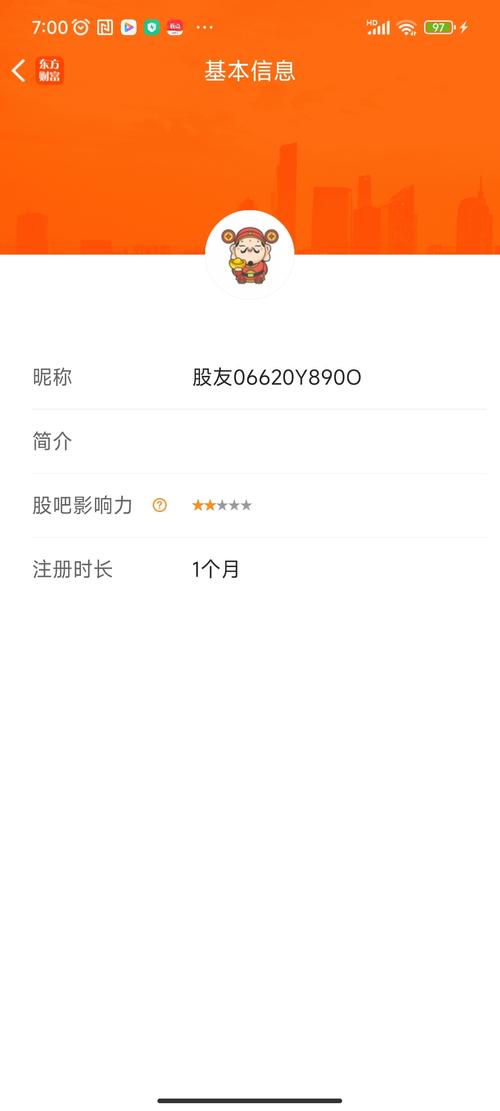The width and height of the screenshot is (500, 1111).
Task: Open the help icon beside 股吧影响力
Action: click(160, 505)
